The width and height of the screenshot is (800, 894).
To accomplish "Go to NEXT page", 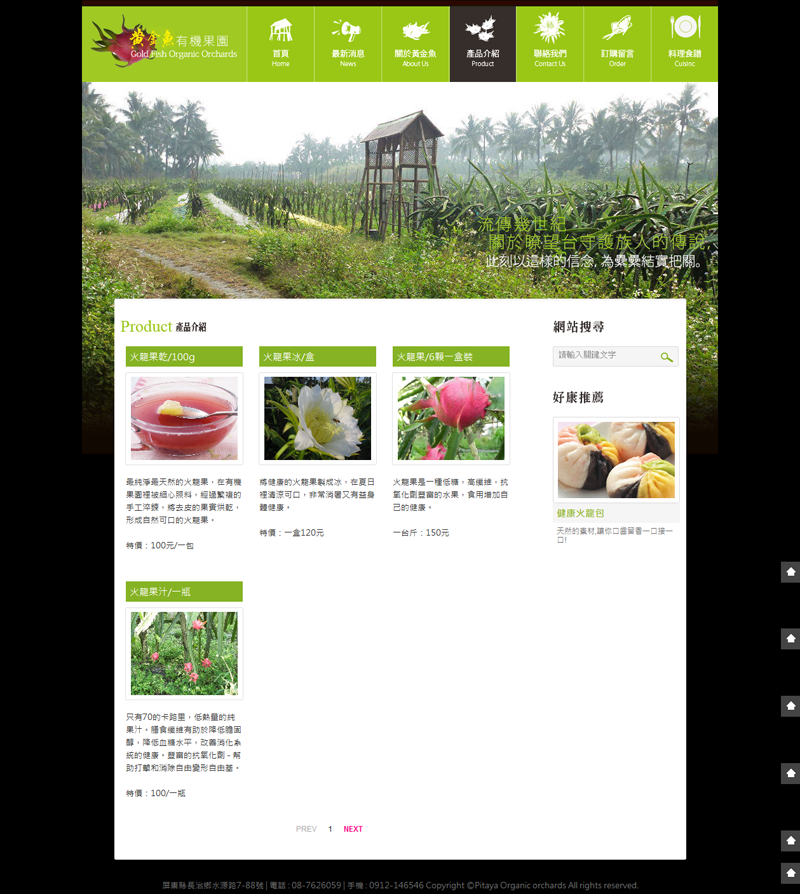I will tap(353, 829).
